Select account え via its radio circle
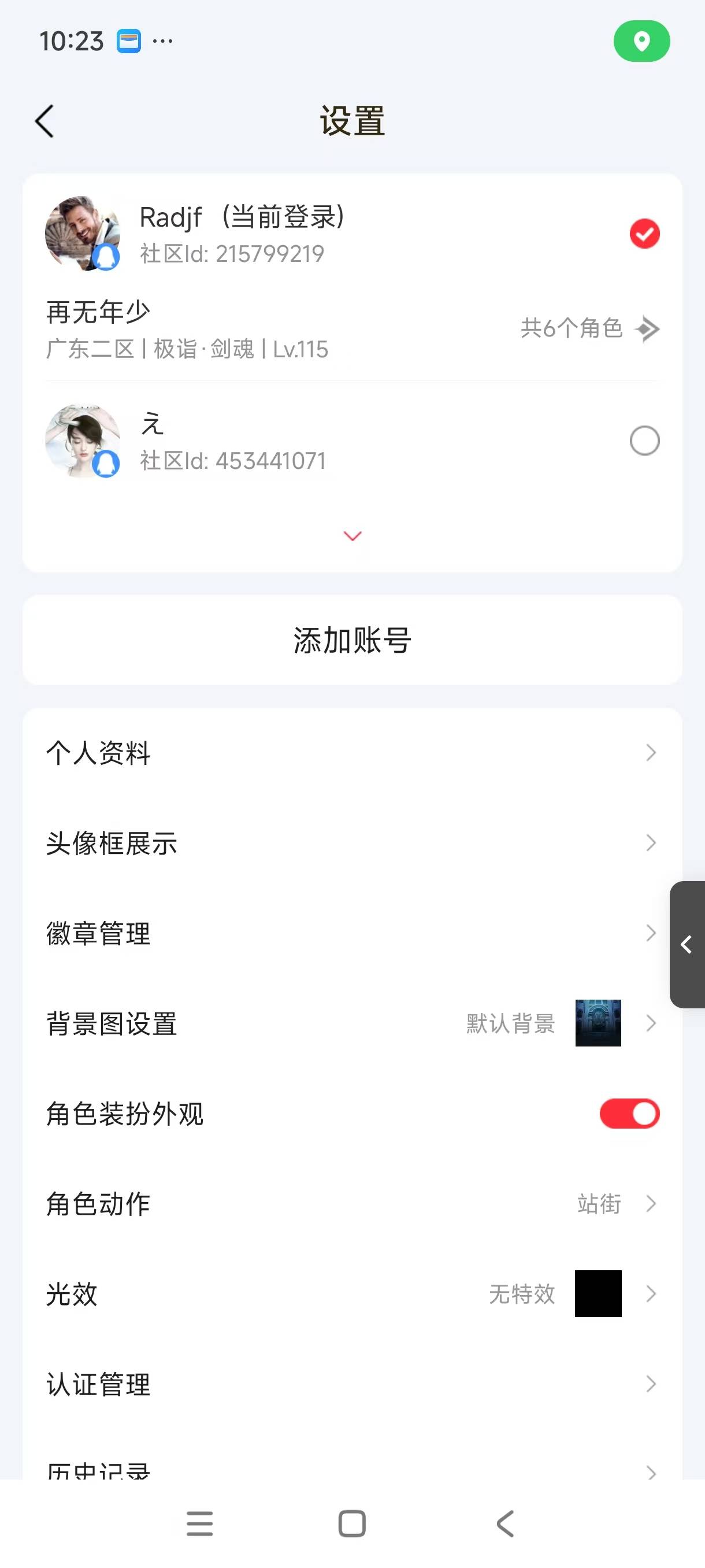 645,441
